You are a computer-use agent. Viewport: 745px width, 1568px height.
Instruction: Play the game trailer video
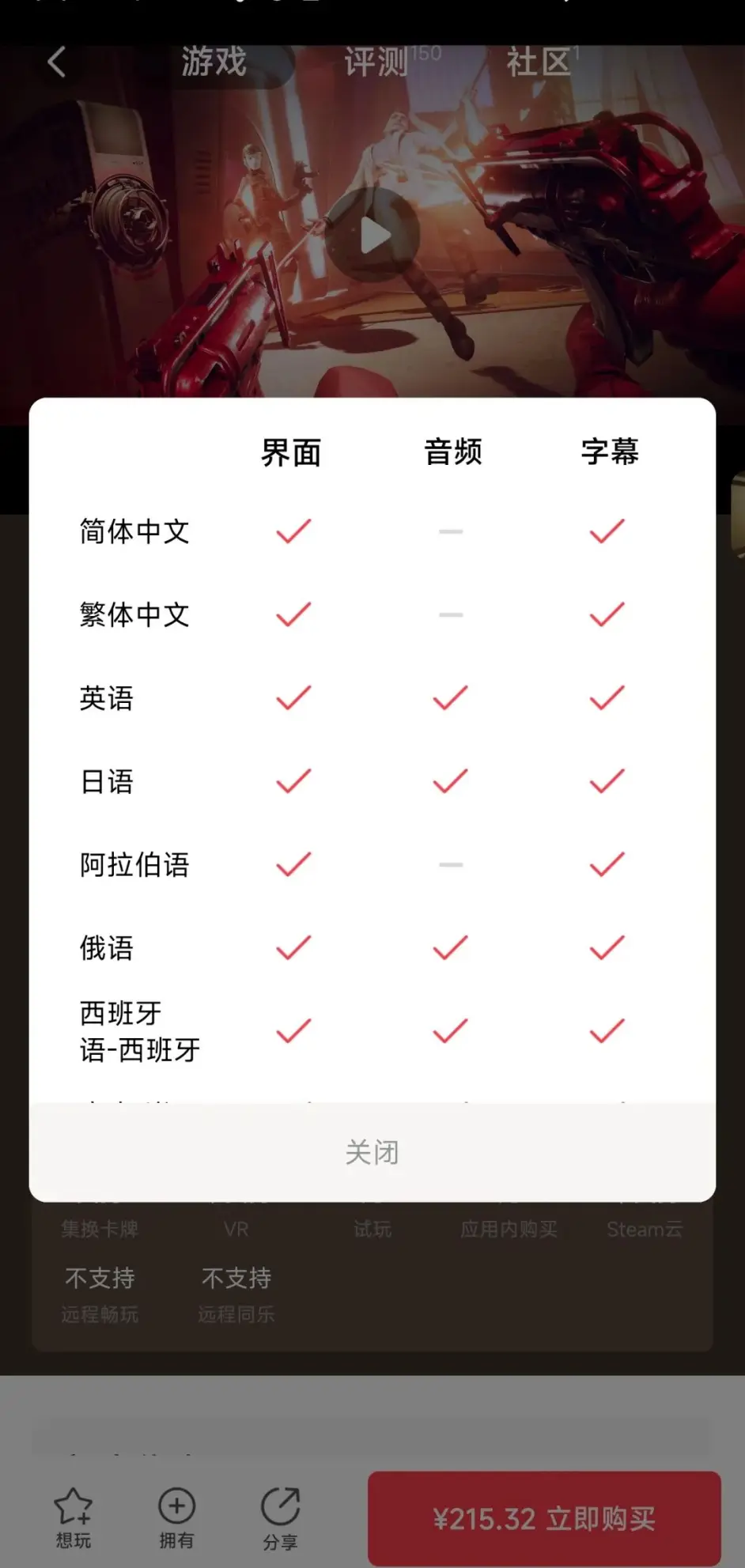pyautogui.click(x=373, y=235)
